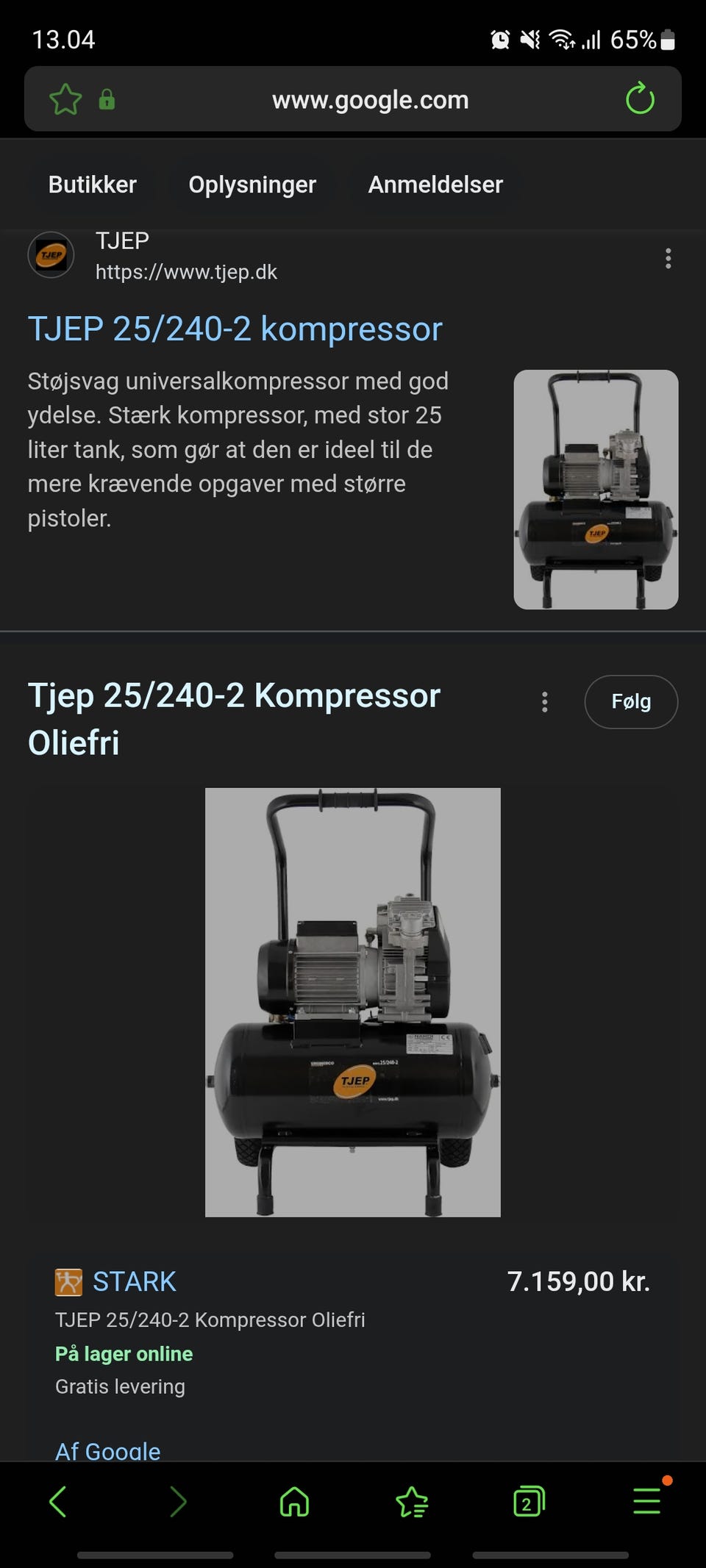This screenshot has height=1568, width=706.
Task: Open the TJEP 25/240-2 kompressor link
Action: [x=234, y=329]
